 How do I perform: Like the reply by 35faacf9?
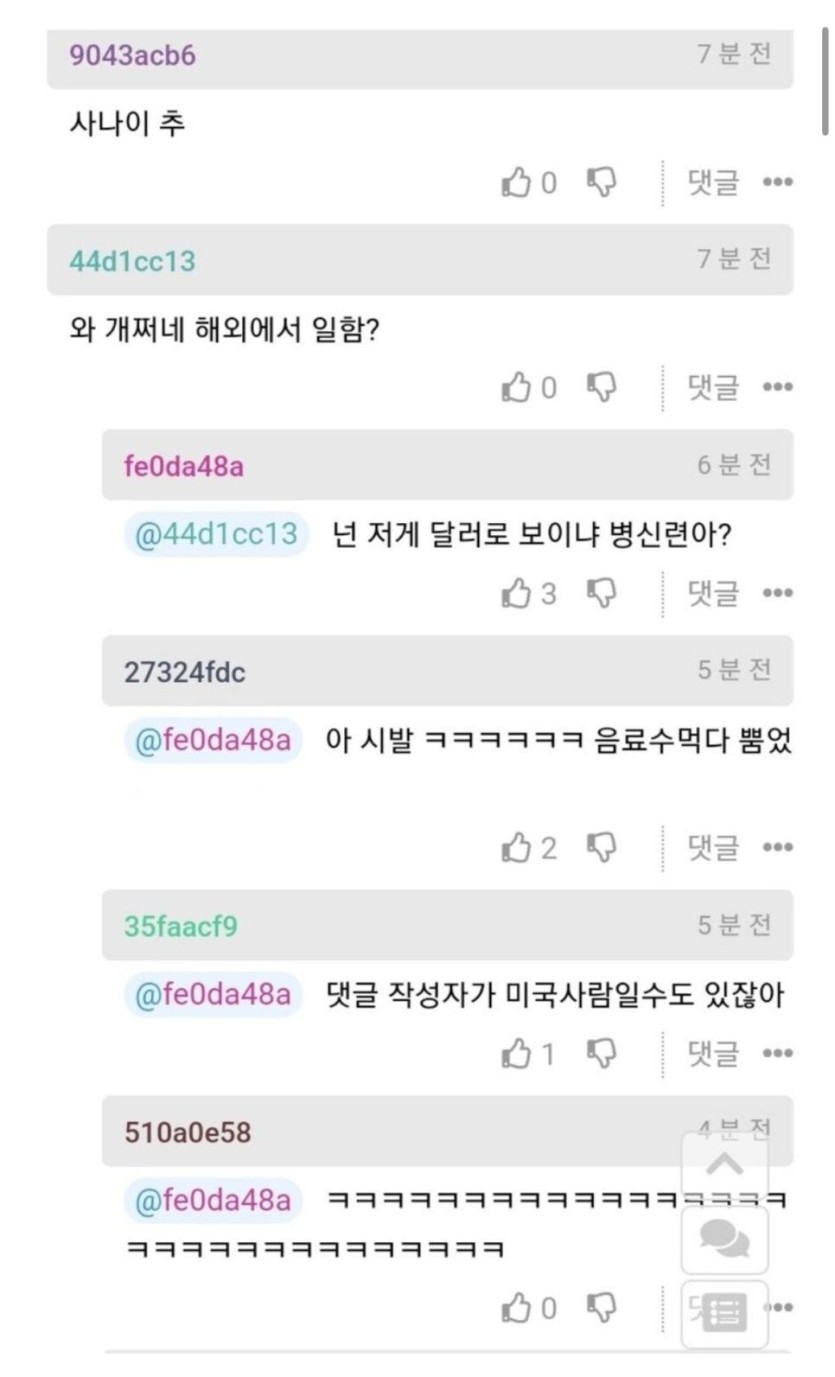click(515, 1053)
